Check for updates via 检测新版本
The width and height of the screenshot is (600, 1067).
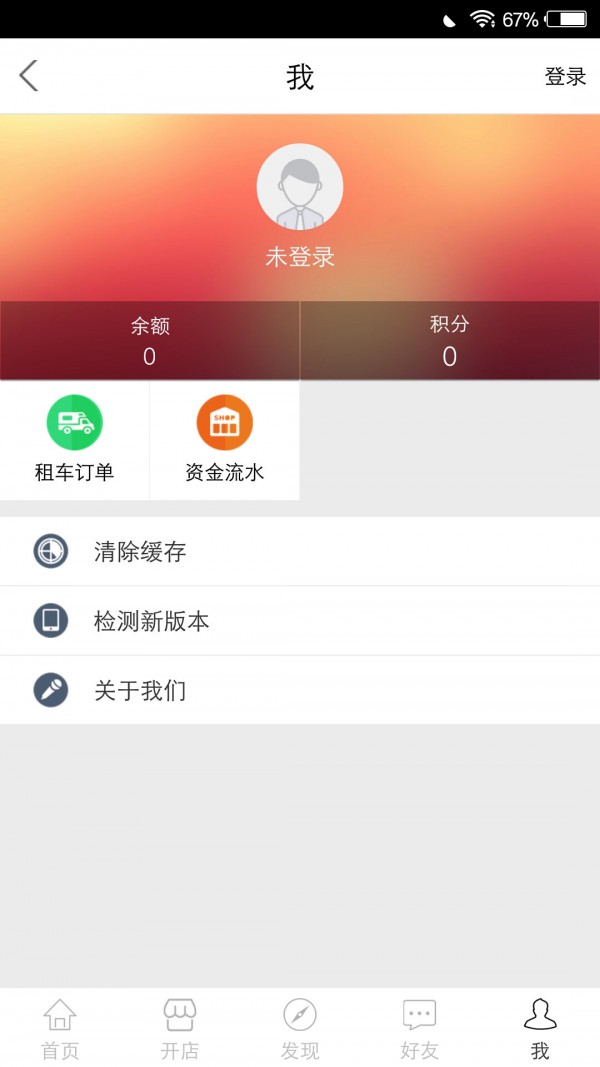[x=300, y=621]
